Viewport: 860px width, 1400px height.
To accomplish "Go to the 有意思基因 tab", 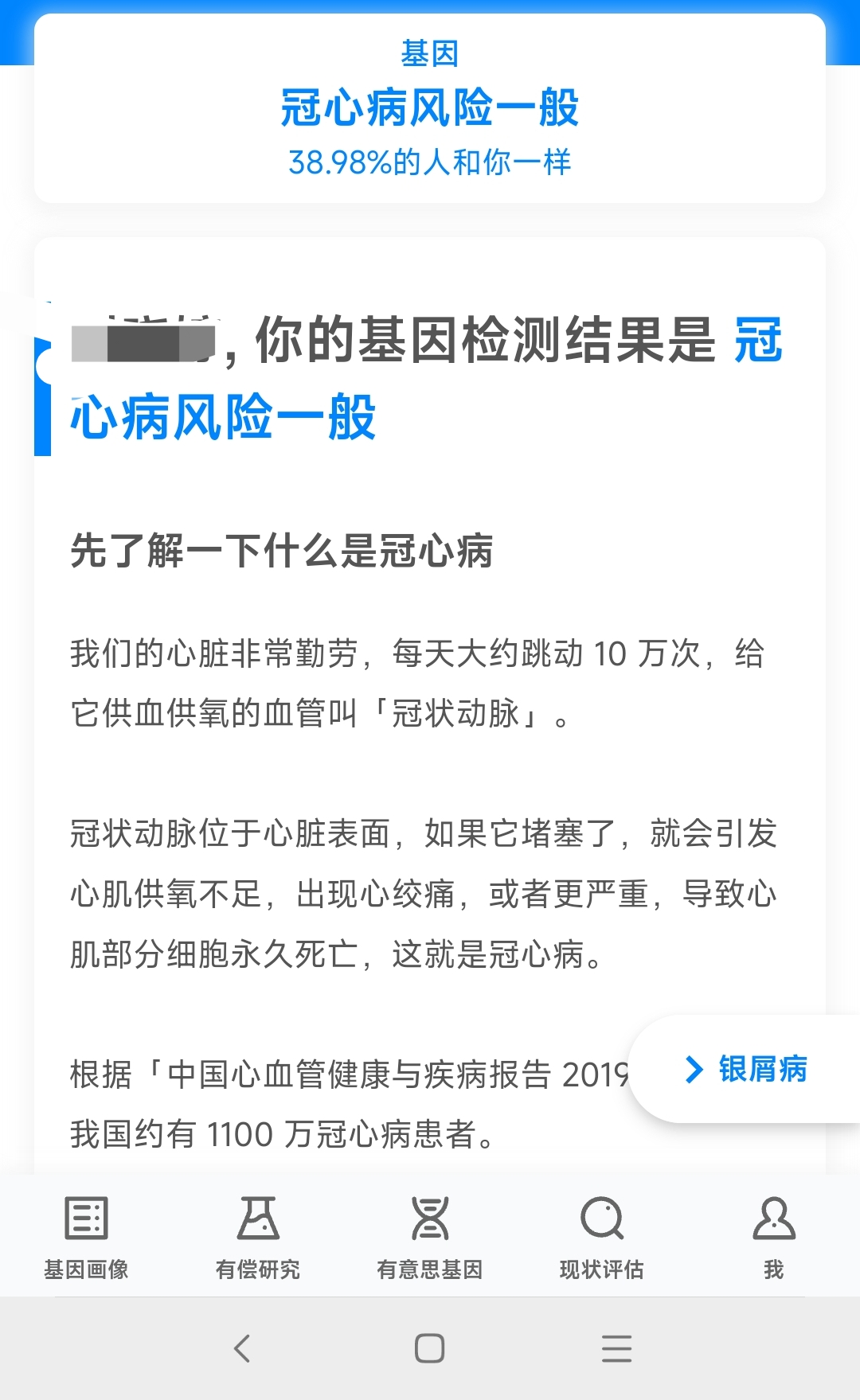I will (x=430, y=1236).
